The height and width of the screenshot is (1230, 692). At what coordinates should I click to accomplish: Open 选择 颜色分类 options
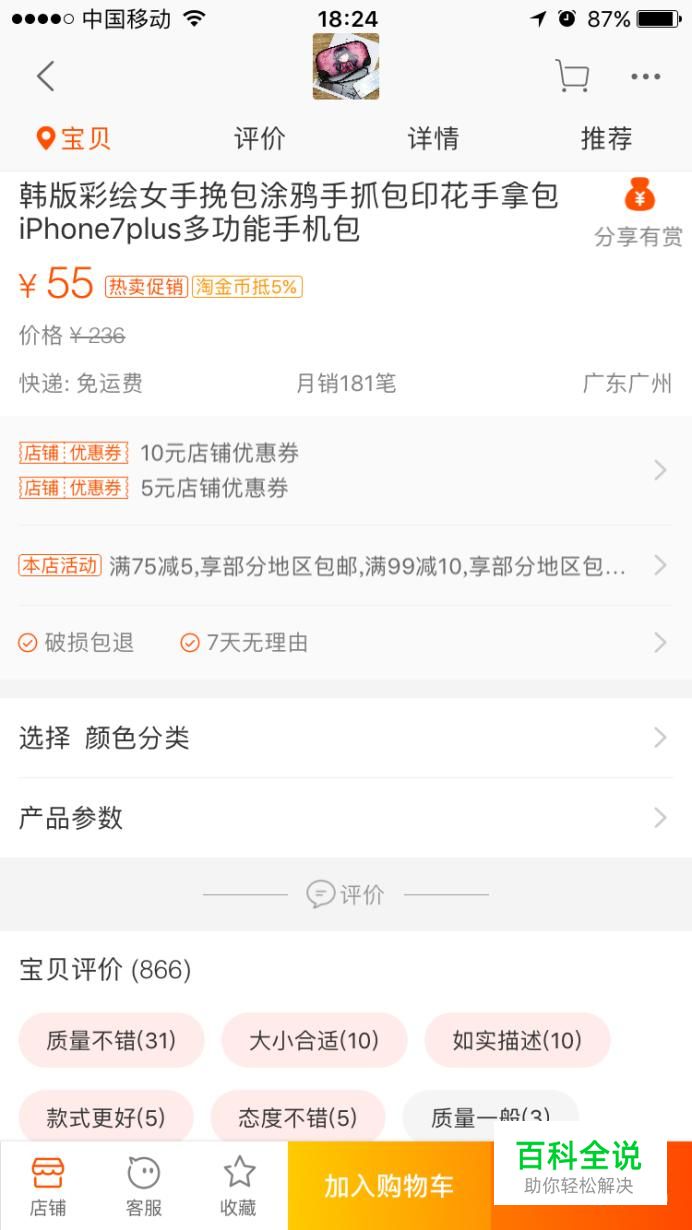[x=346, y=738]
